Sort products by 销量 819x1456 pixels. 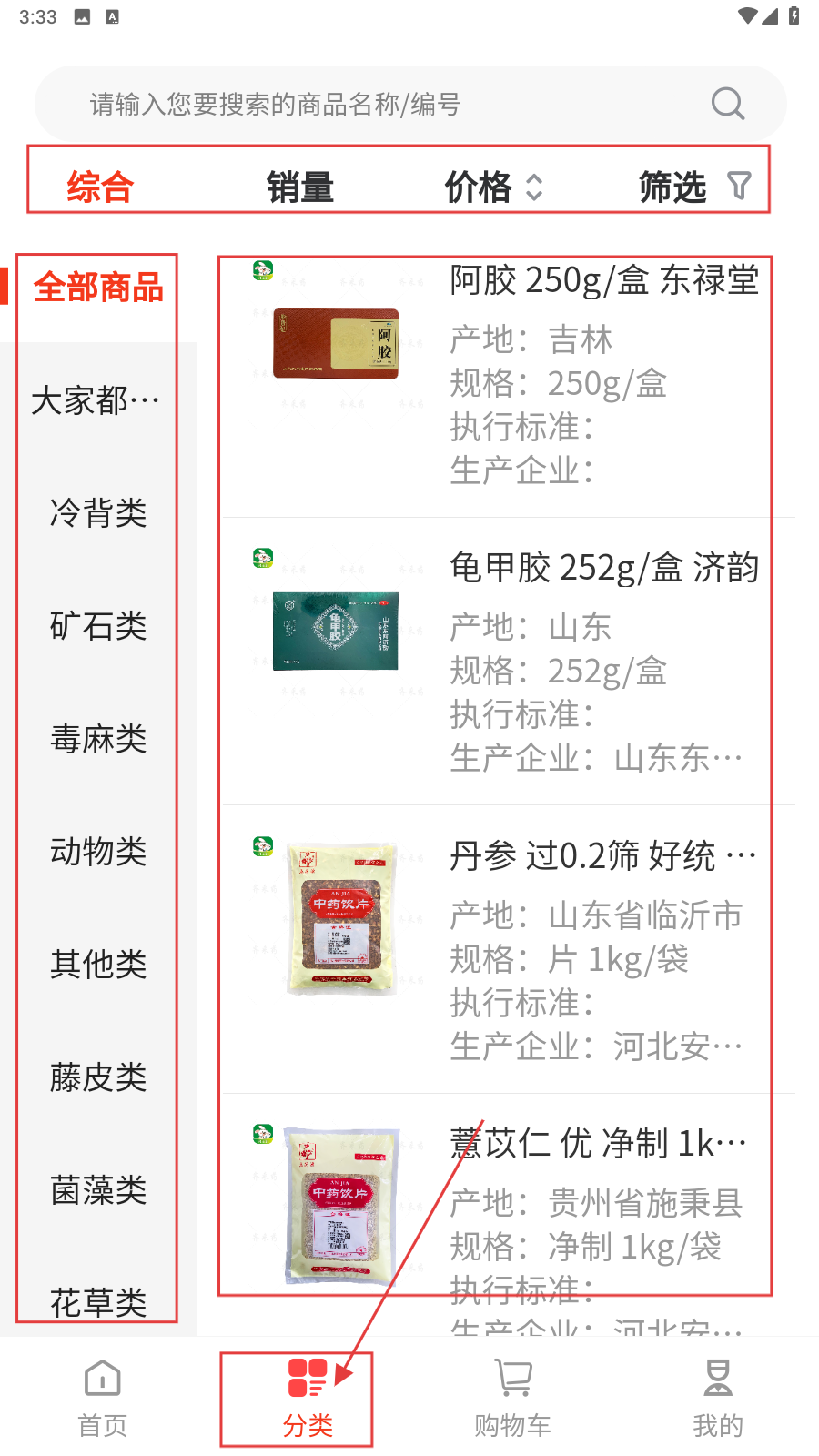299,187
